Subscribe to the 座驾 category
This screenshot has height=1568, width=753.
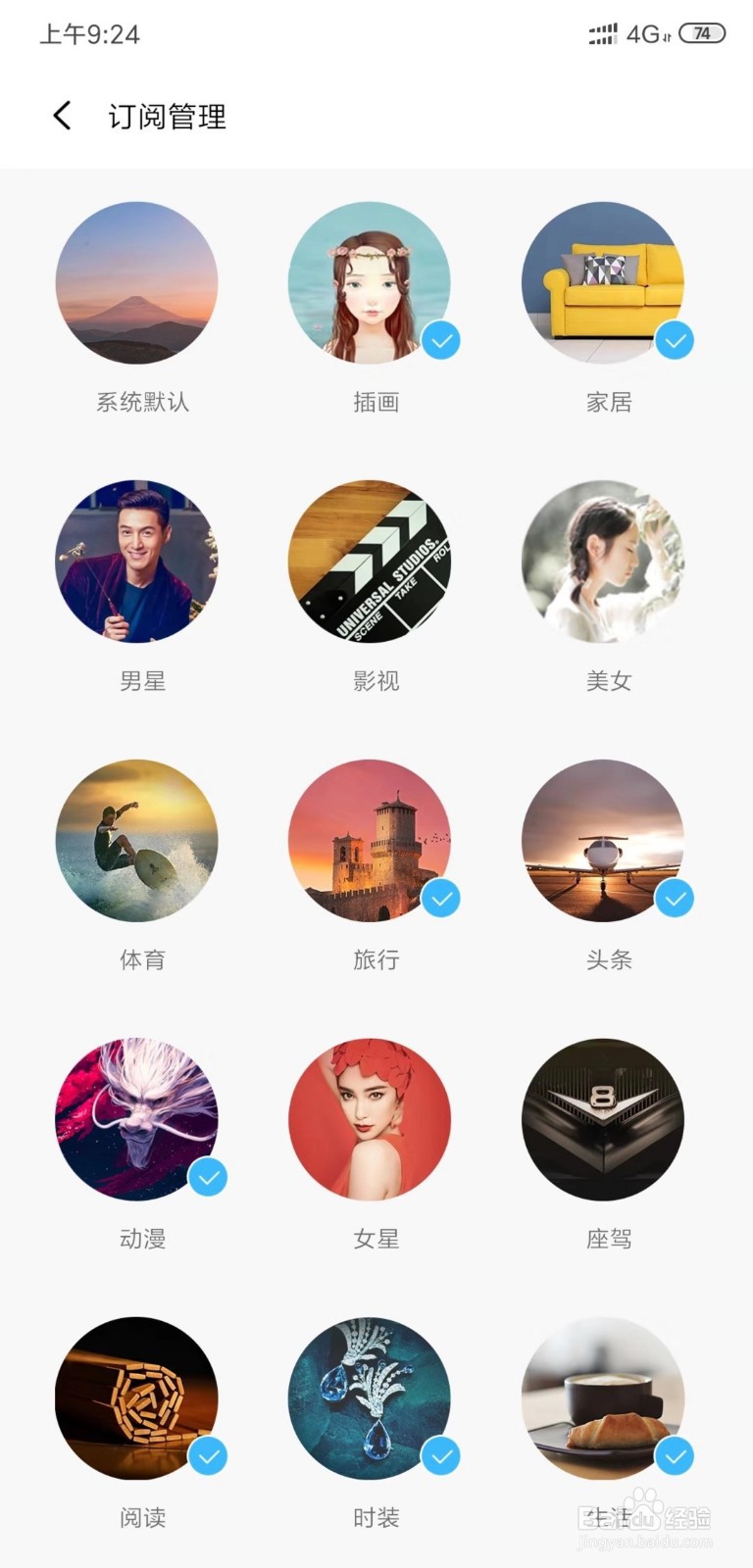tap(603, 1119)
